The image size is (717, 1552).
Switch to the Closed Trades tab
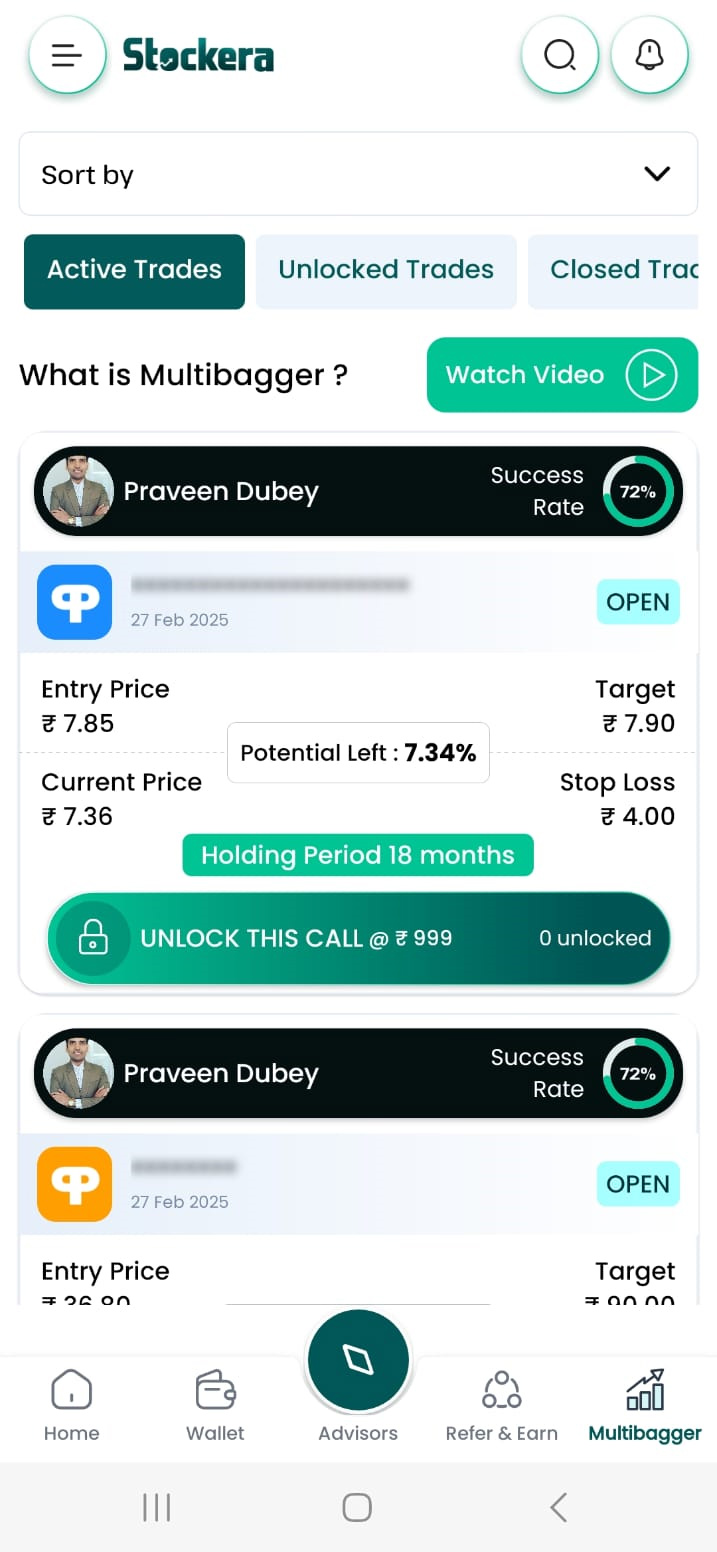pos(613,271)
